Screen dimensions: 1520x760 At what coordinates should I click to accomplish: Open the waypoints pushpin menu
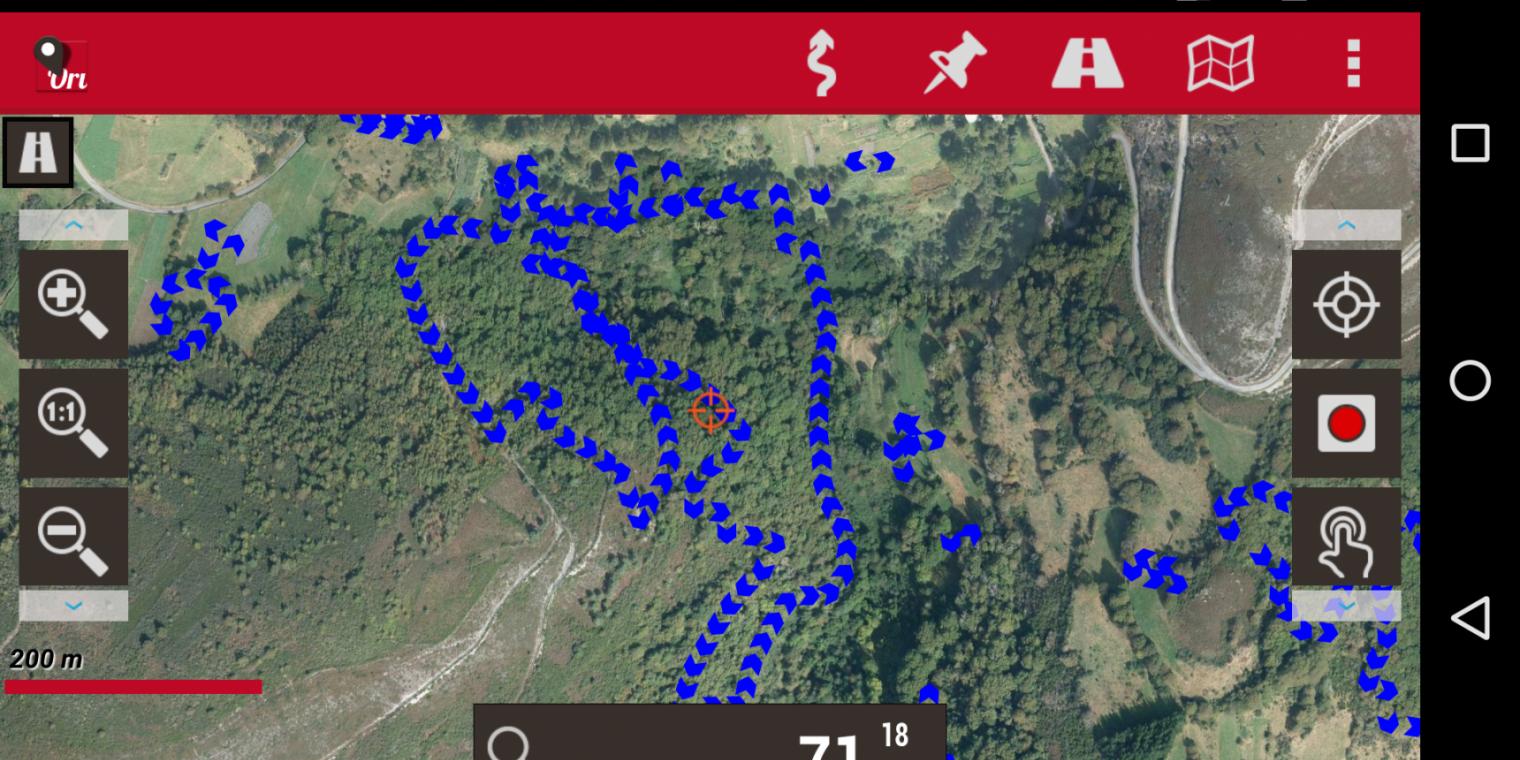tap(955, 64)
